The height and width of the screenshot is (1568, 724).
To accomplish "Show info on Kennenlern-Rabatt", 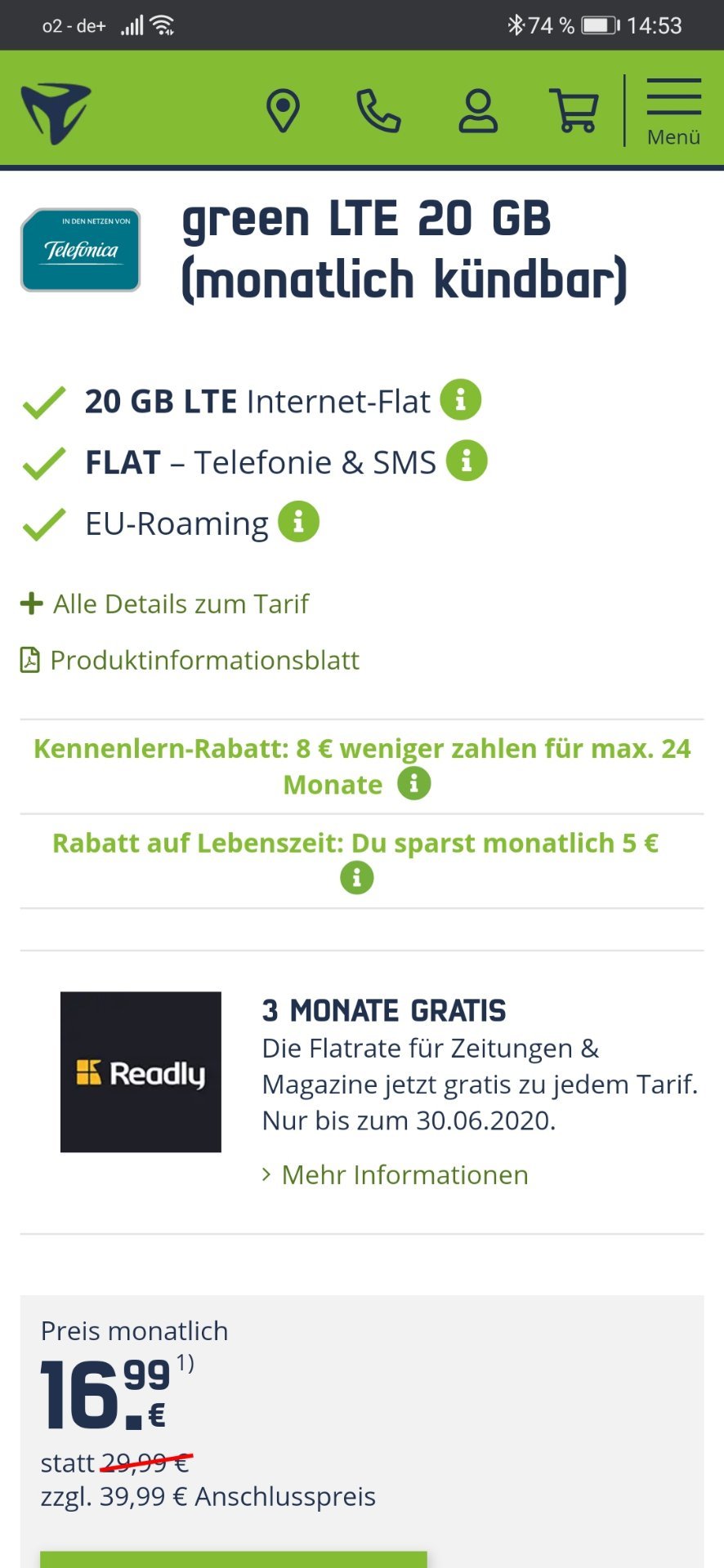I will click(x=414, y=783).
